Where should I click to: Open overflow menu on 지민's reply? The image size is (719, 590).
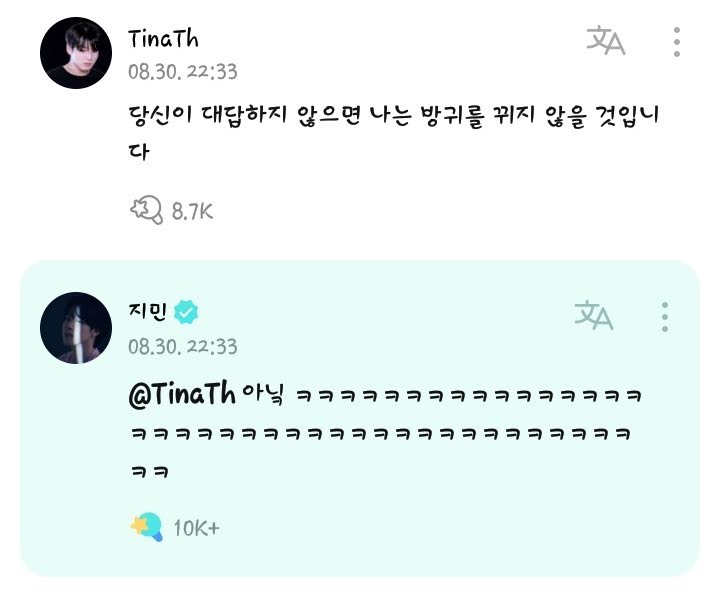(x=665, y=316)
